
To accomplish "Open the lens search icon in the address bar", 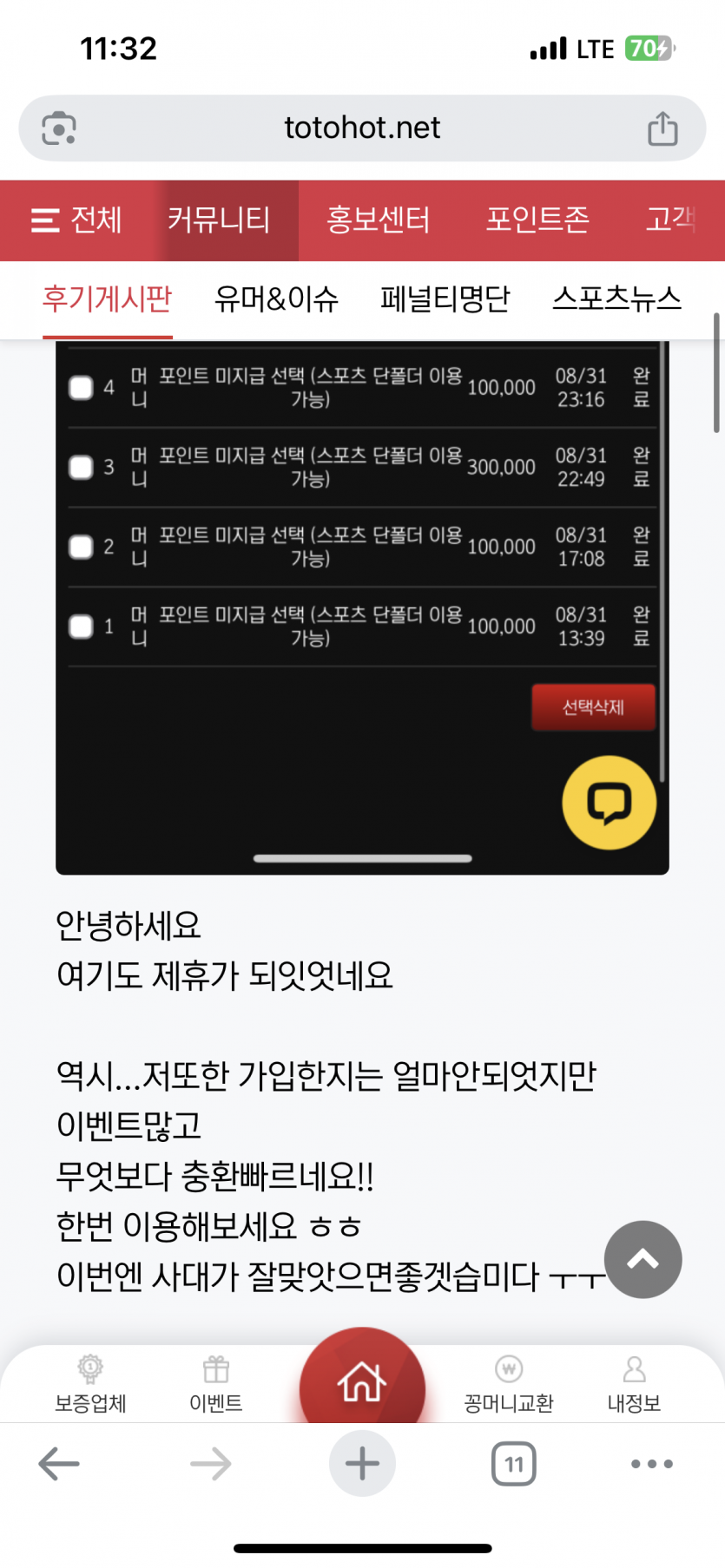I will coord(59,128).
